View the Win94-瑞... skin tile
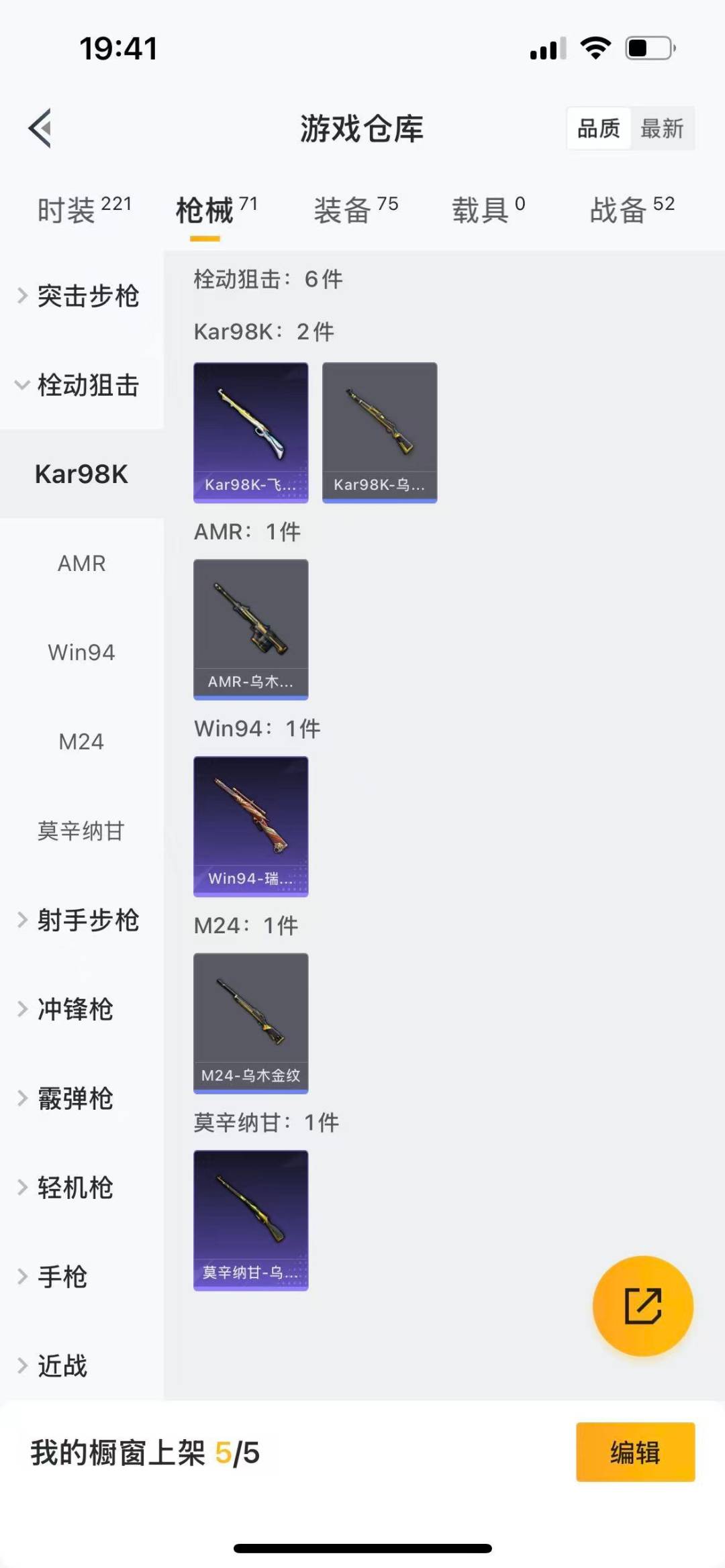This screenshot has height=1568, width=725. [250, 826]
